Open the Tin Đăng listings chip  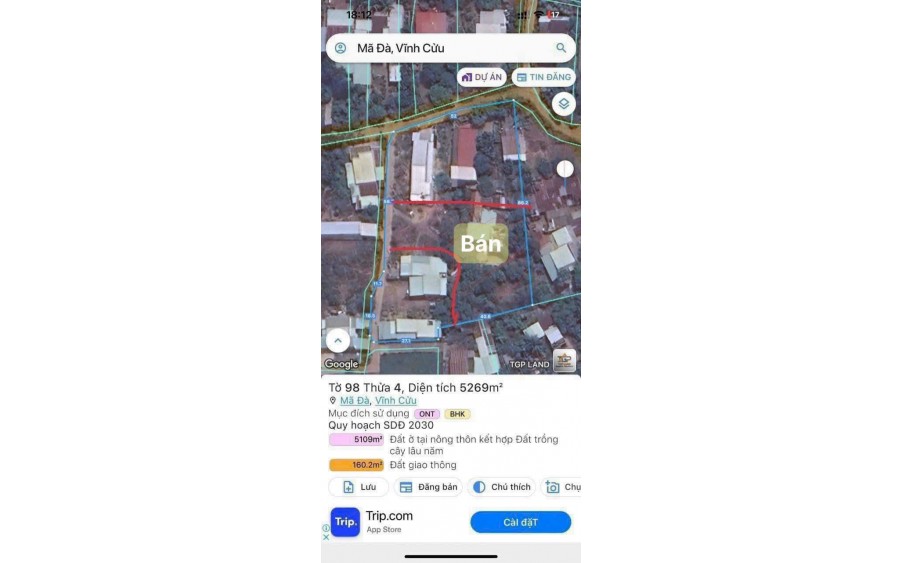(x=544, y=77)
